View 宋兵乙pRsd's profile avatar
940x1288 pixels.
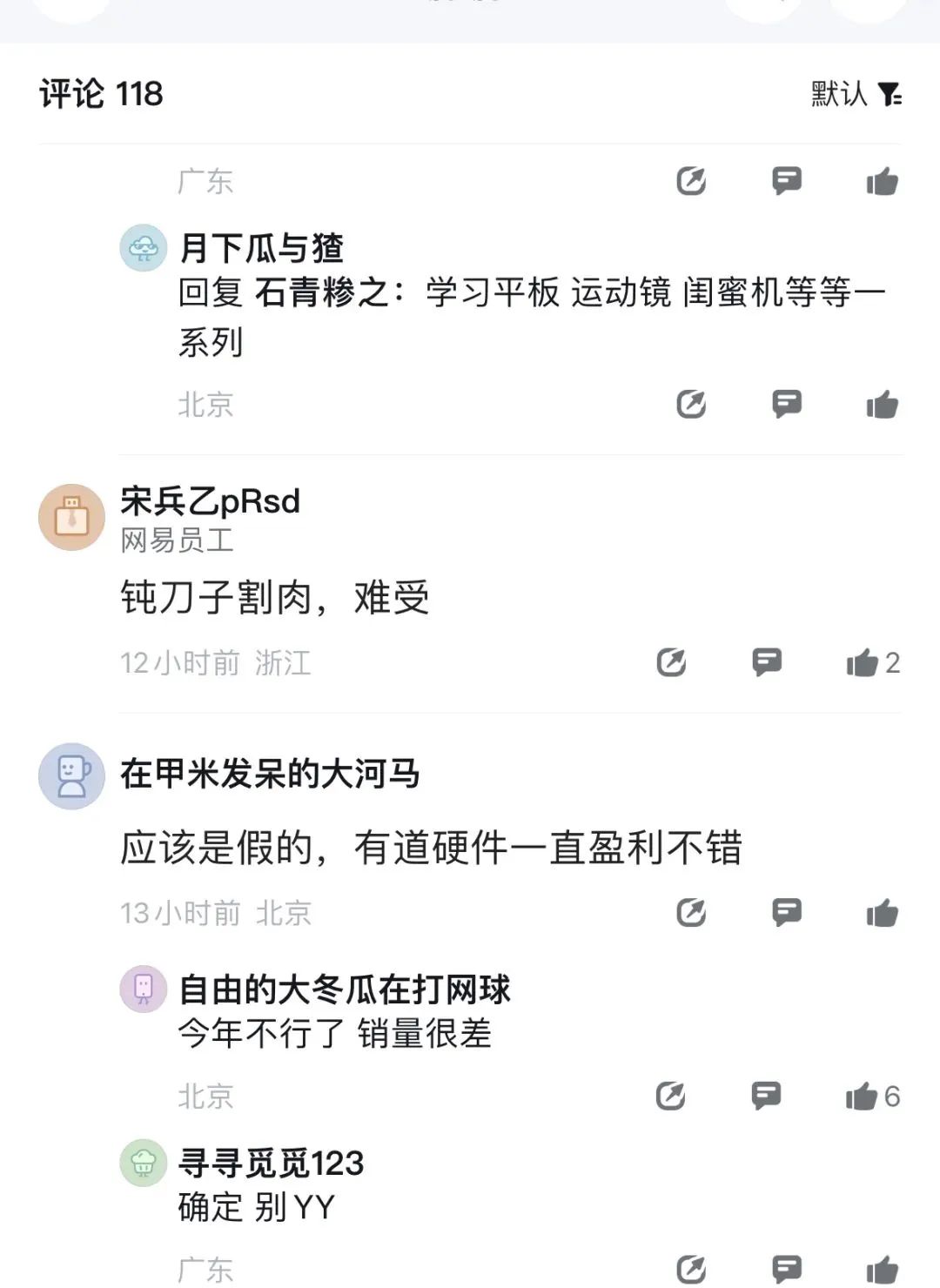pyautogui.click(x=71, y=517)
